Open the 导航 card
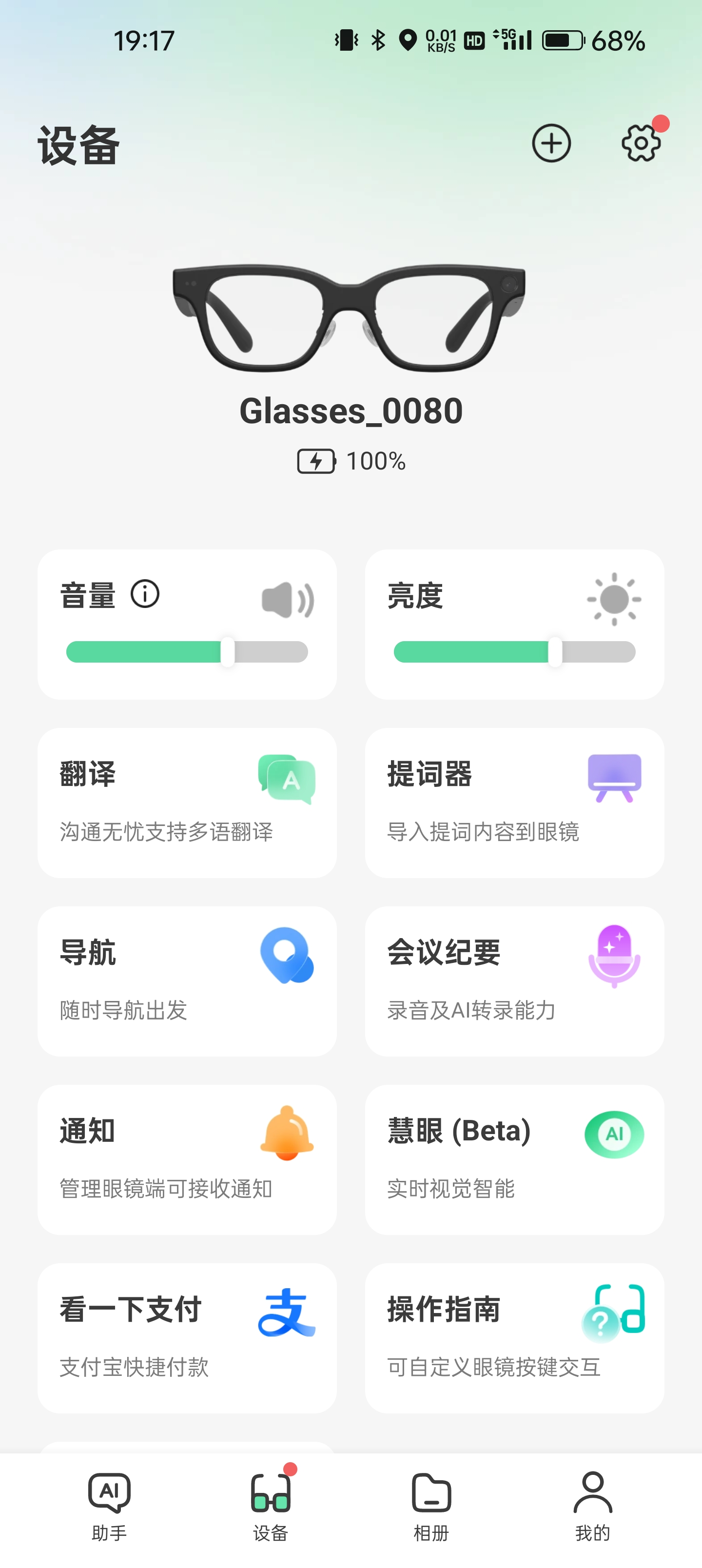This screenshot has height=1568, width=702. pos(187,980)
